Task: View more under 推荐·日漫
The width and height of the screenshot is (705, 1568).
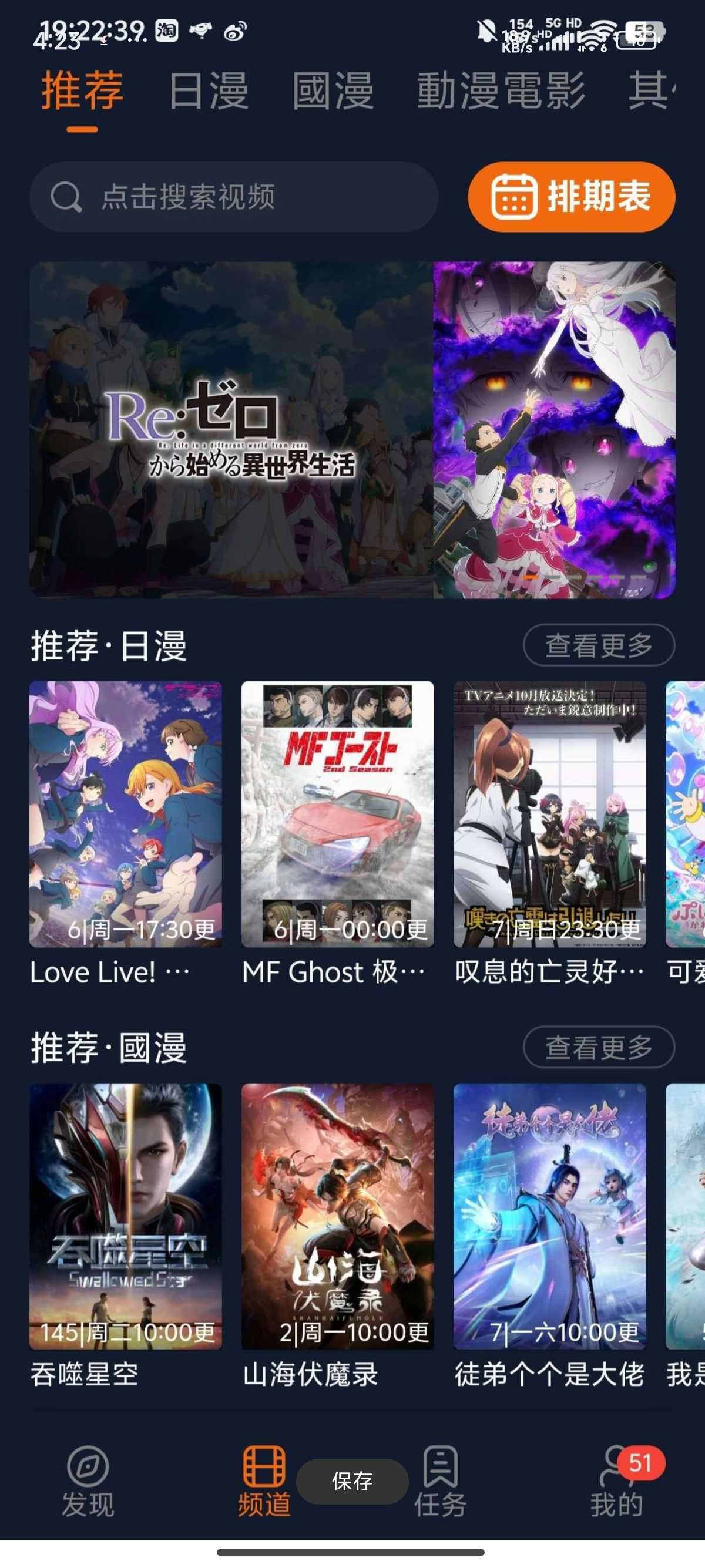Action: (599, 645)
